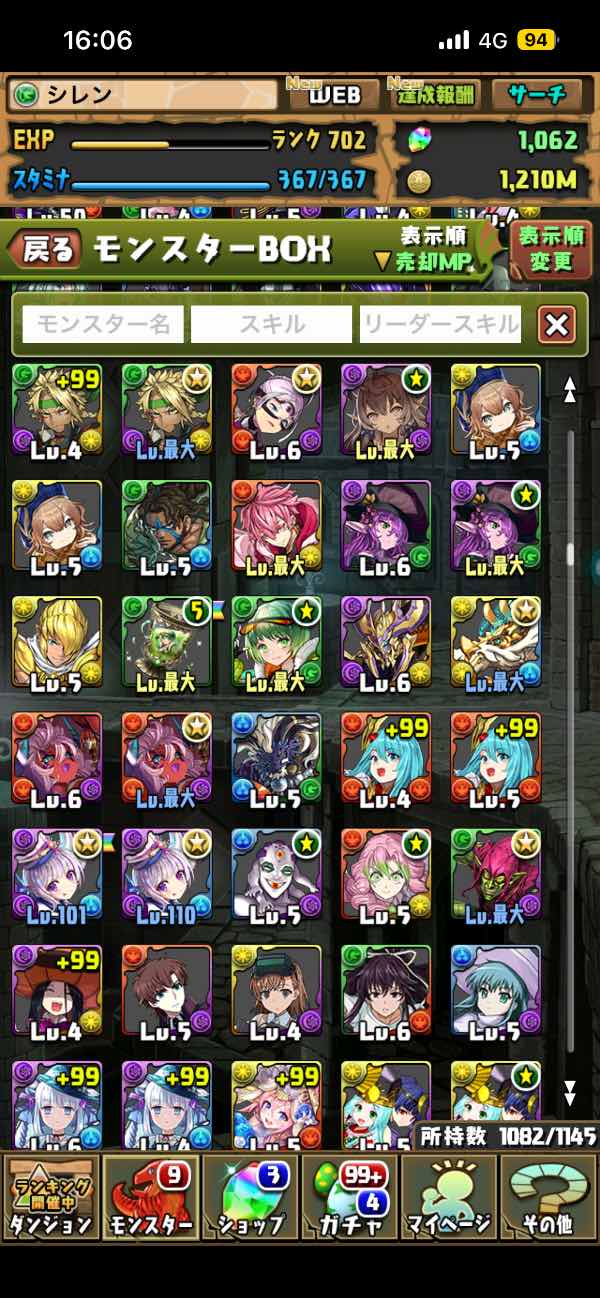Screen dimensions: 600x1298
Task: Open the 達成報酬 rewards button
Action: pyautogui.click(x=437, y=95)
